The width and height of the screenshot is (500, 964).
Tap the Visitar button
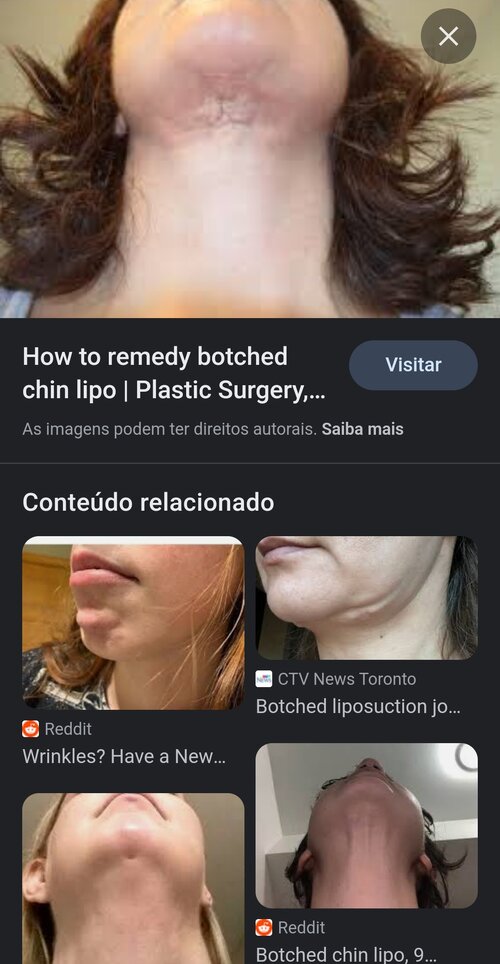(413, 365)
